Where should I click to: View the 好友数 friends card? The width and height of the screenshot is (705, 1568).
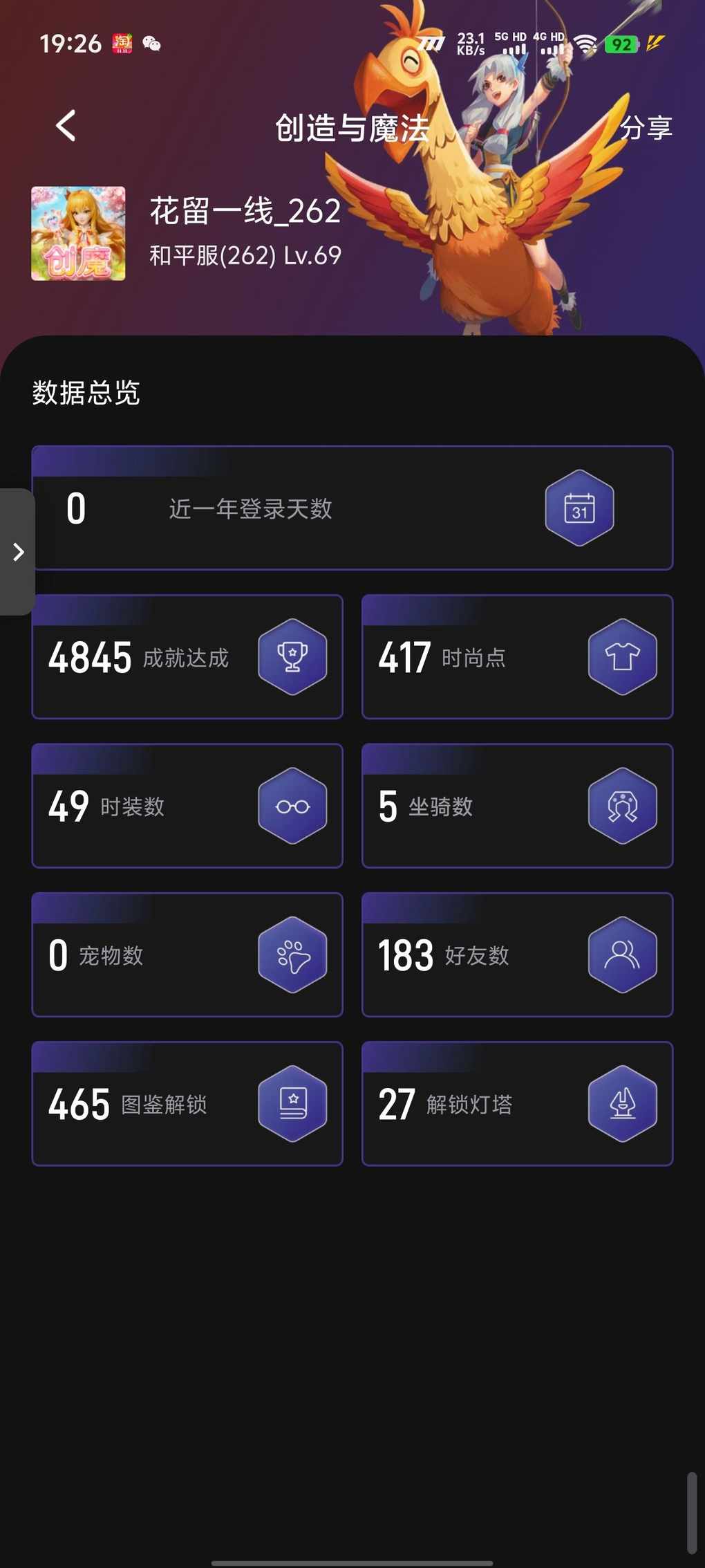pos(517,954)
